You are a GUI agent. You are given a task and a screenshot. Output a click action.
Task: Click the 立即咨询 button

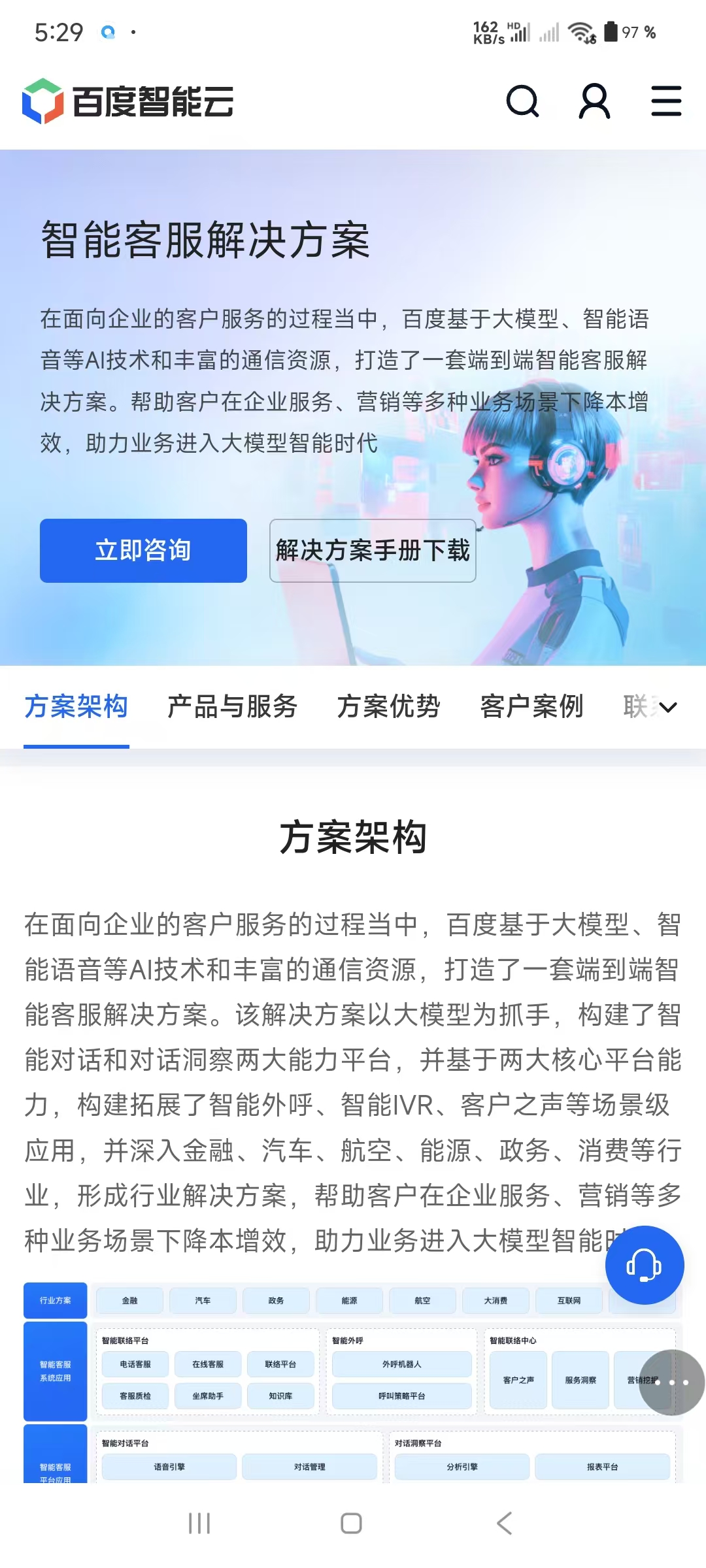[x=144, y=550]
